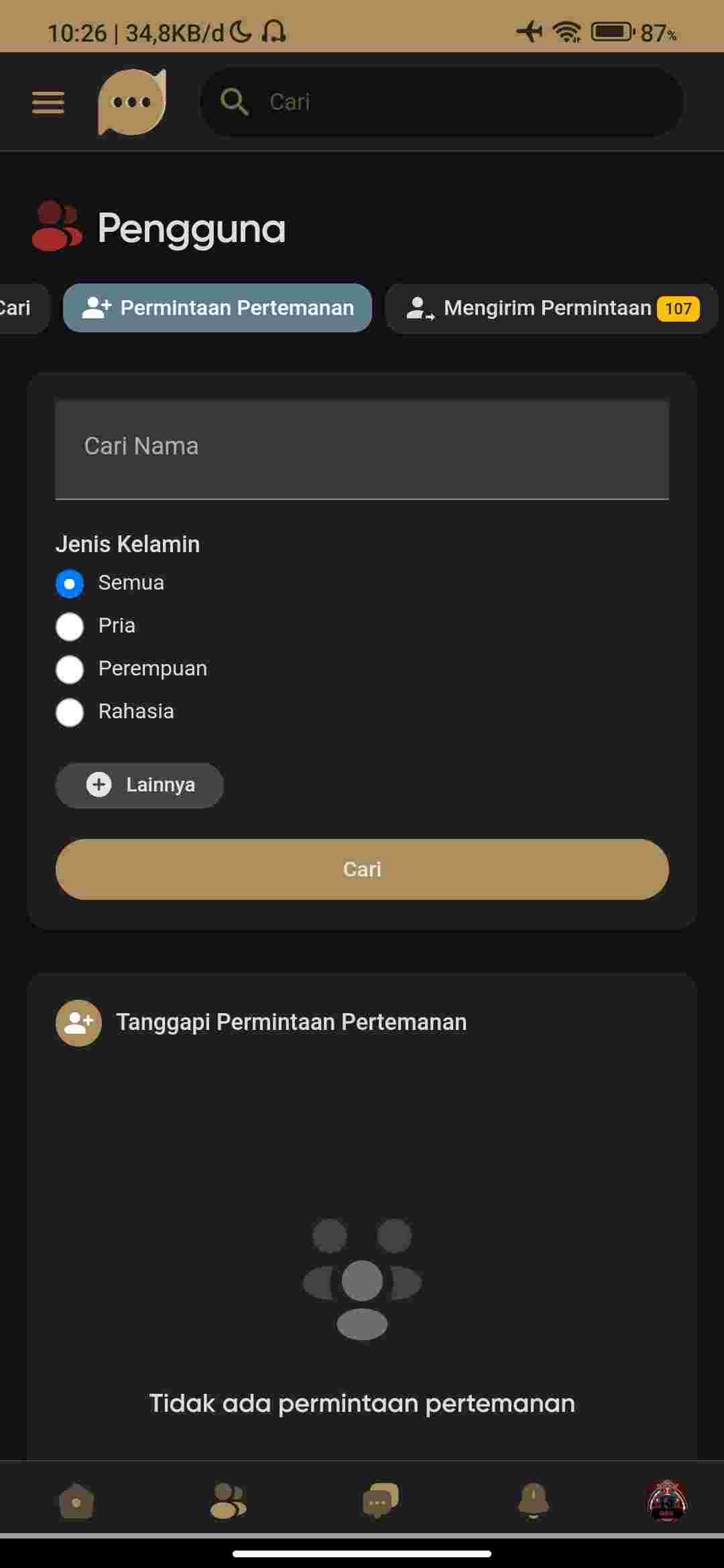
Task: Open the users tab in bottom bar
Action: click(x=228, y=1501)
